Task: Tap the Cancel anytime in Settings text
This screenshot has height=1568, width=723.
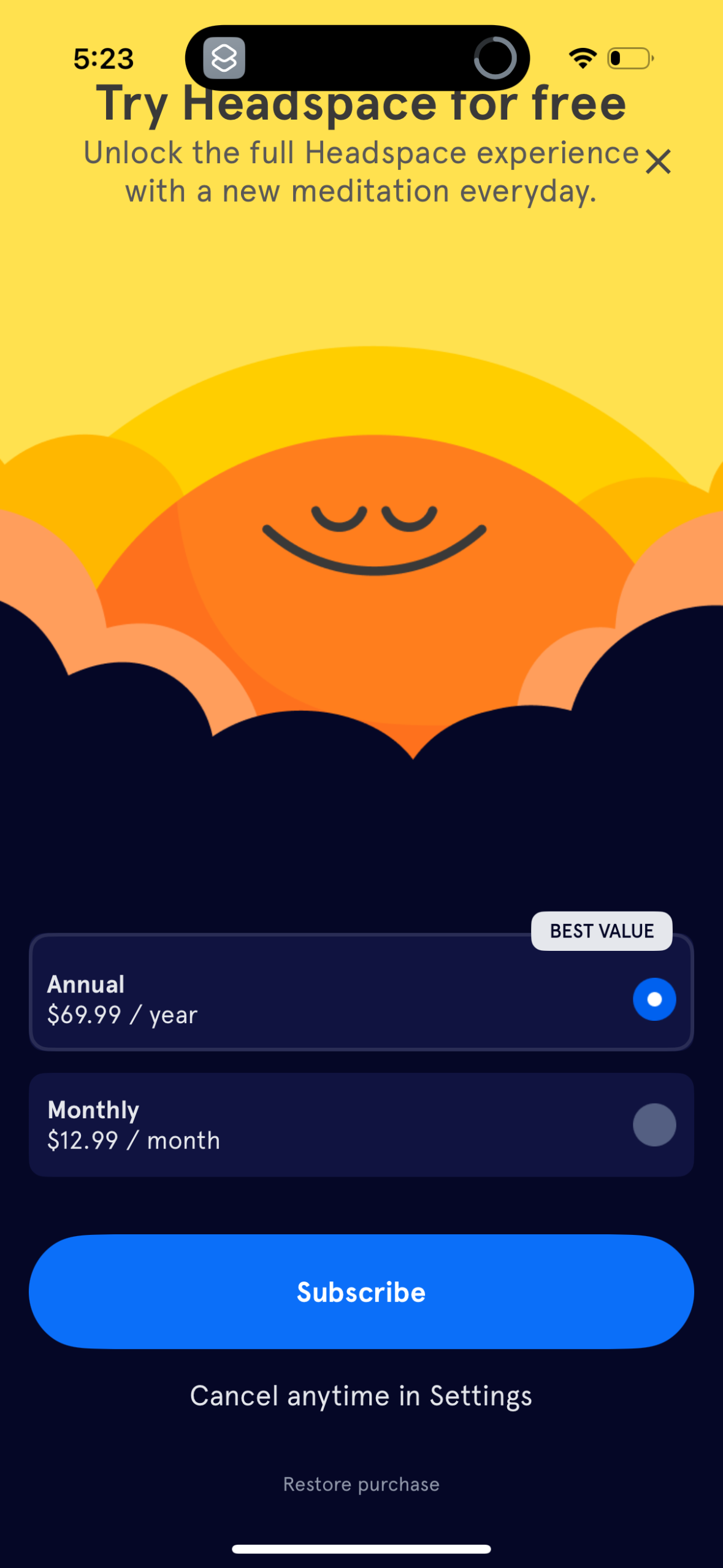Action: [362, 1396]
